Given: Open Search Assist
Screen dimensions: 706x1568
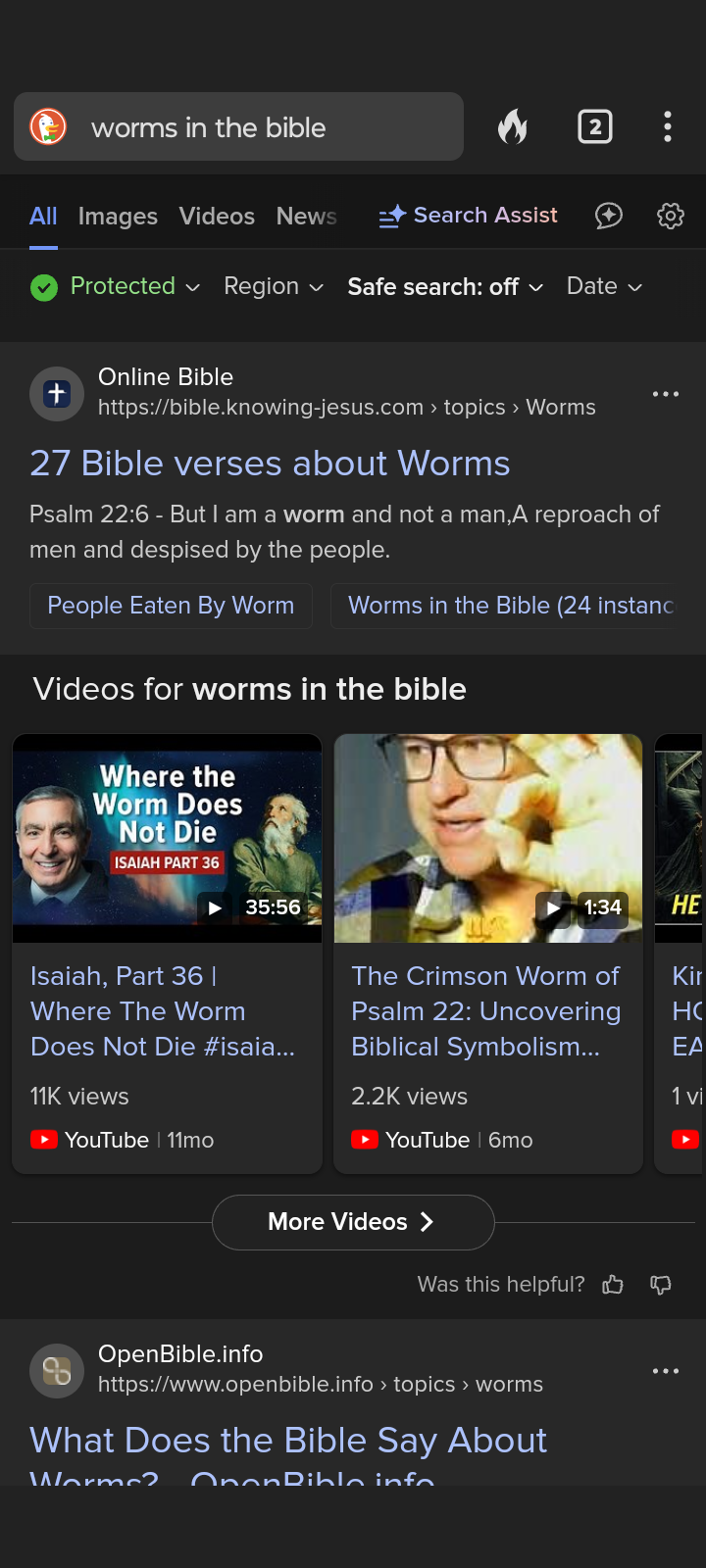Looking at the screenshot, I should [469, 216].
